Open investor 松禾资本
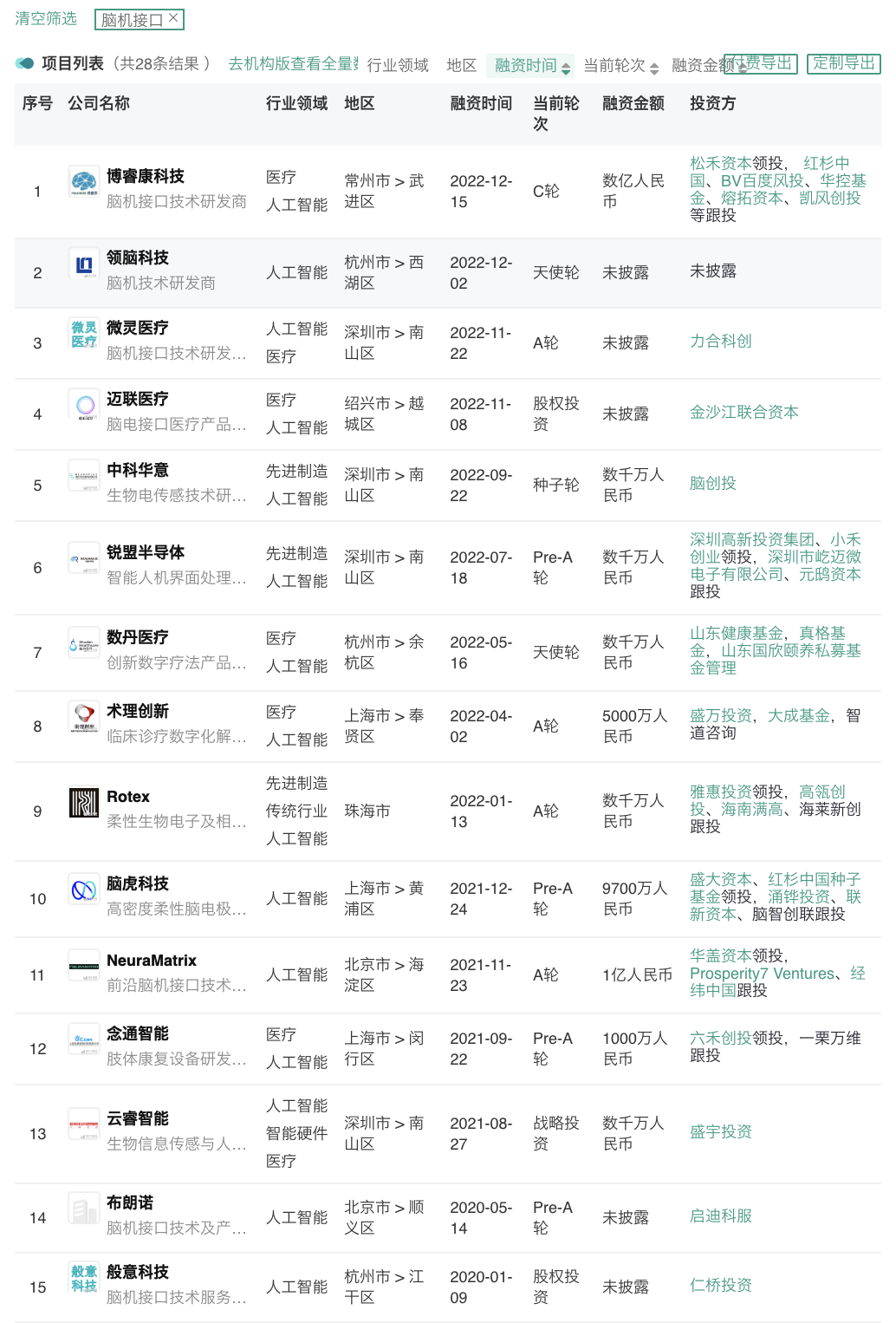The width and height of the screenshot is (896, 1323). [x=720, y=163]
